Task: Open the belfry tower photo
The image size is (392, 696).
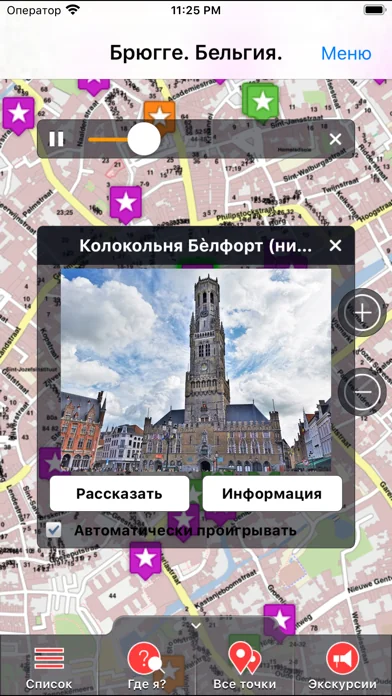Action: tap(196, 370)
